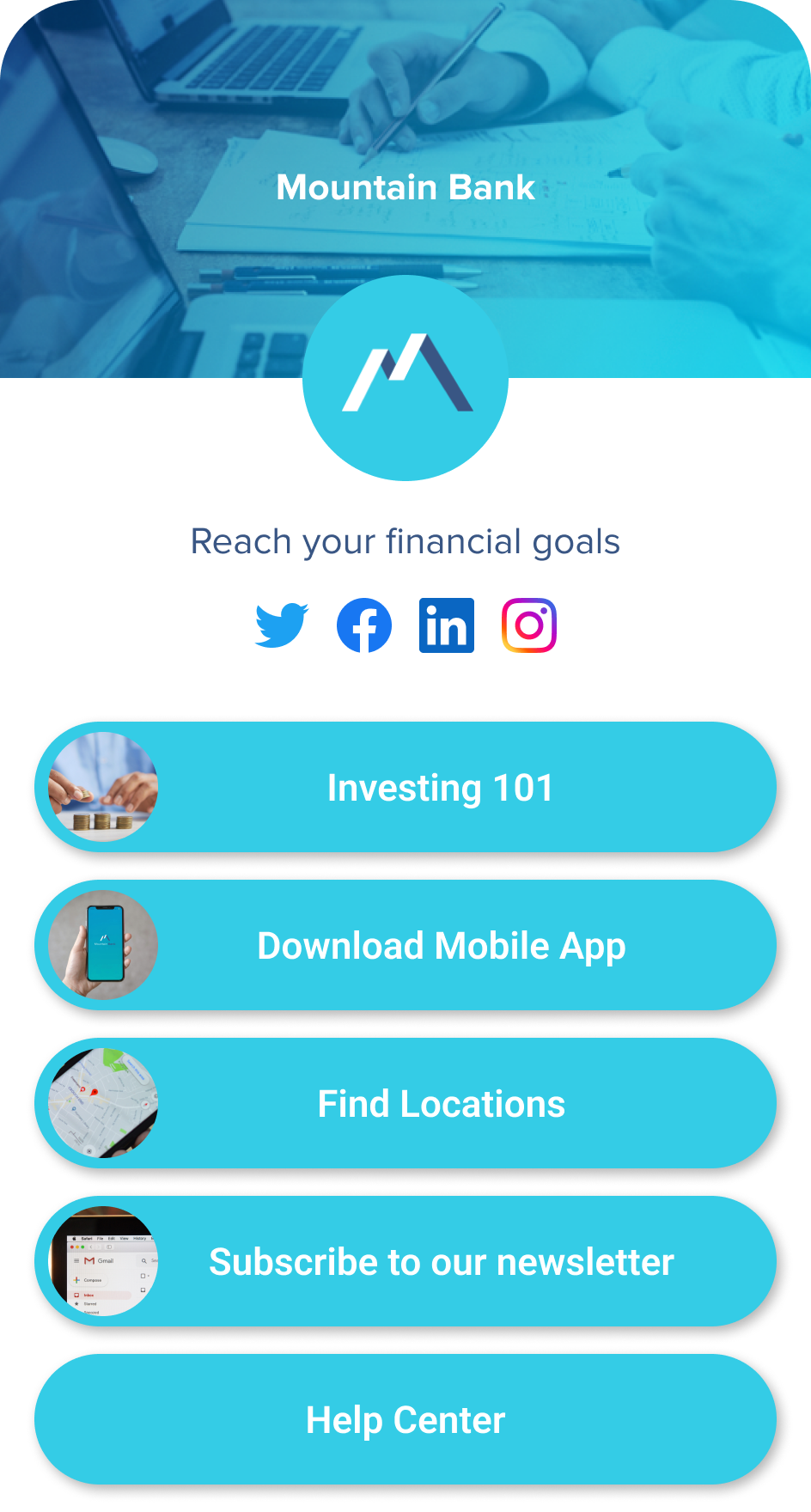Image resolution: width=811 pixels, height=1512 pixels.
Task: Go to the Instagram account
Action: click(529, 625)
